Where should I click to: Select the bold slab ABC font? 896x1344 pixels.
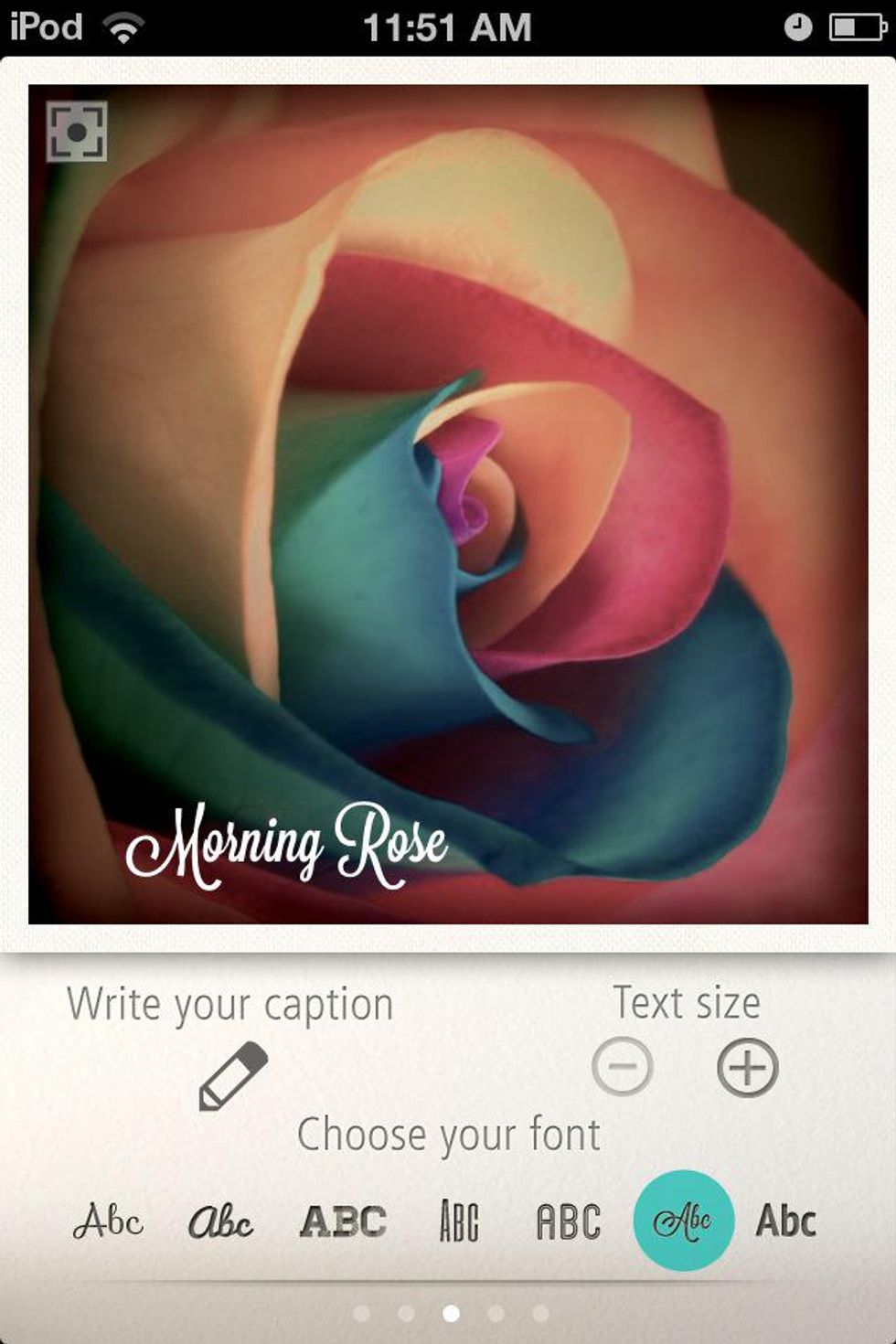click(344, 1221)
